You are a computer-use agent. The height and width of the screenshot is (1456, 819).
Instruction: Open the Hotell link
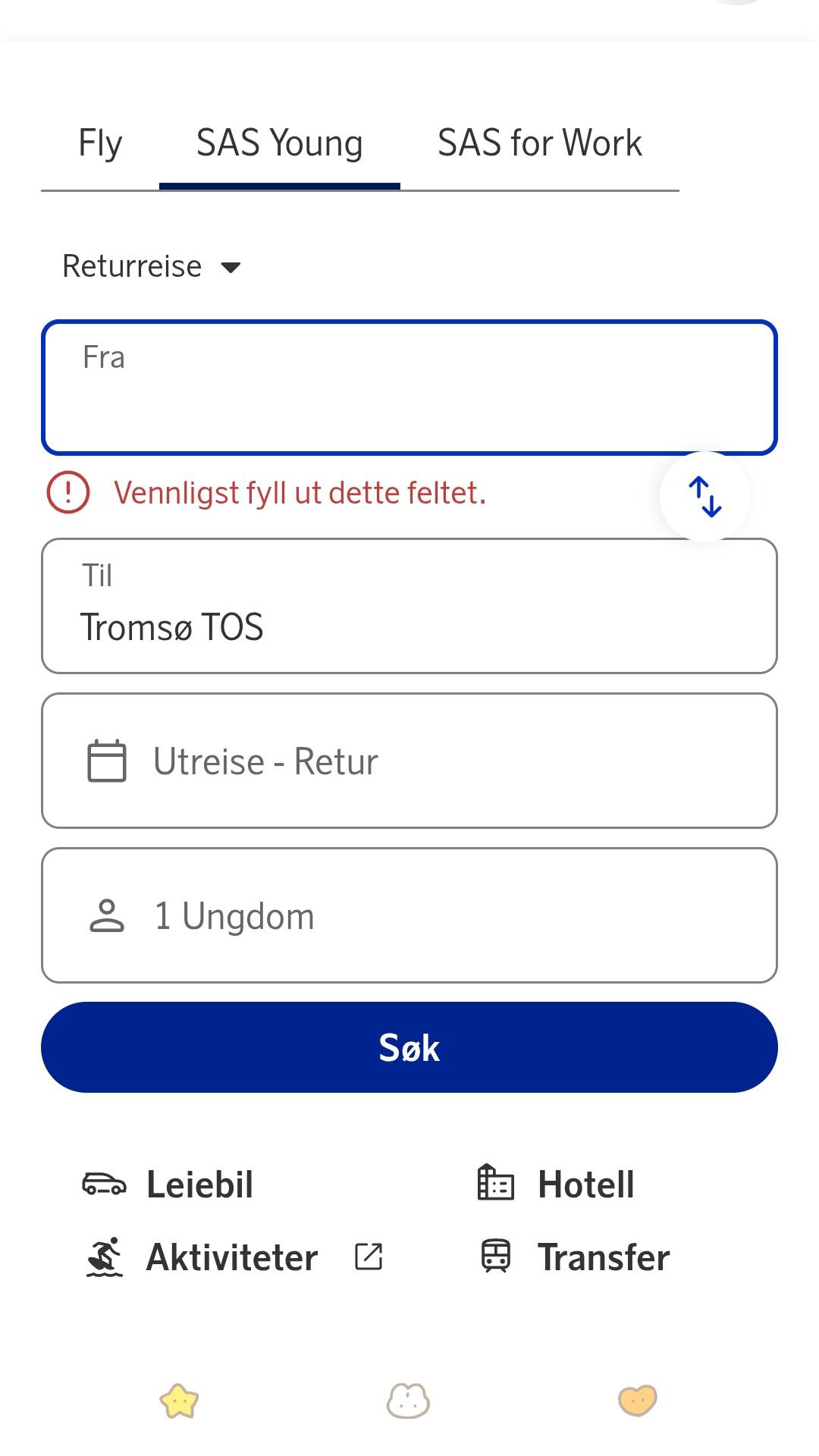point(556,1185)
